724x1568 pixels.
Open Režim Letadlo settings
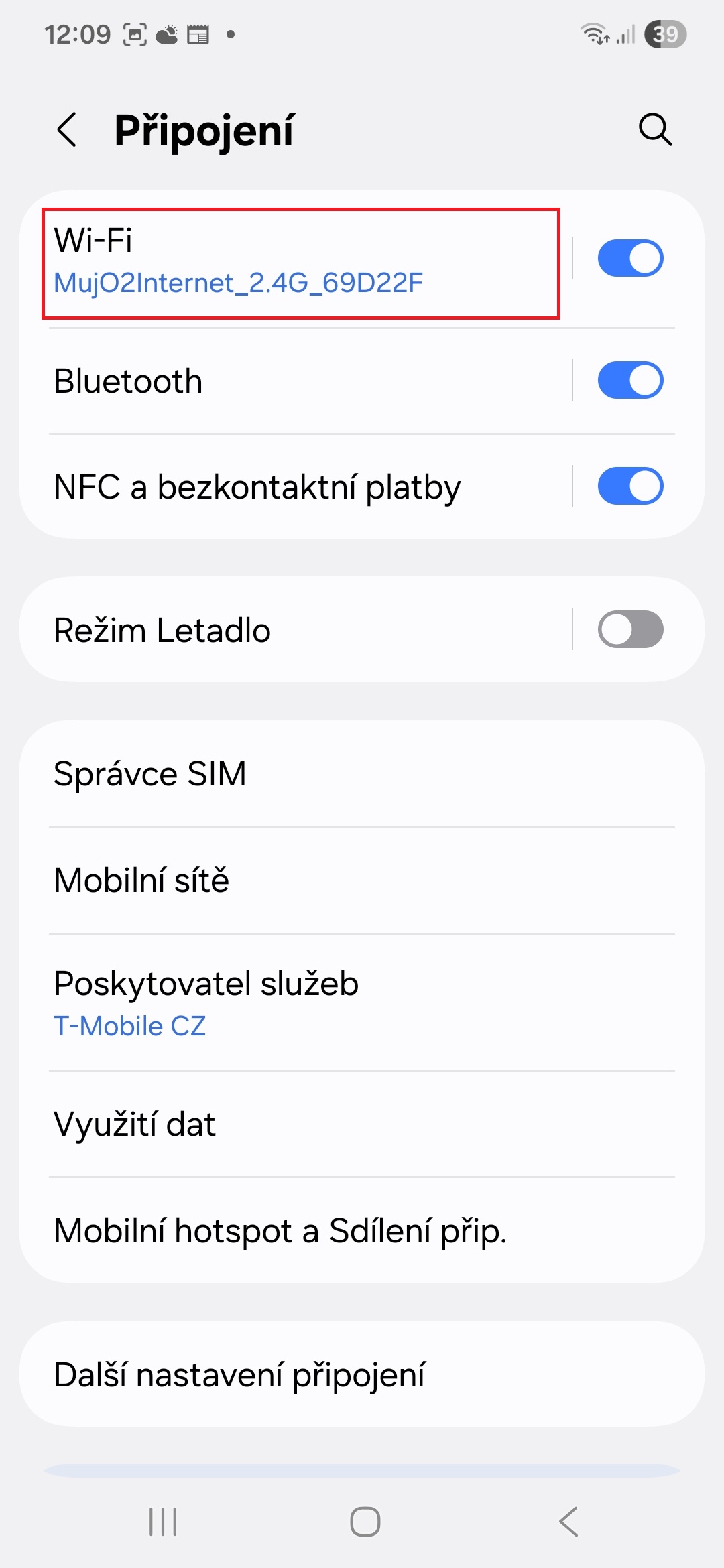click(302, 630)
